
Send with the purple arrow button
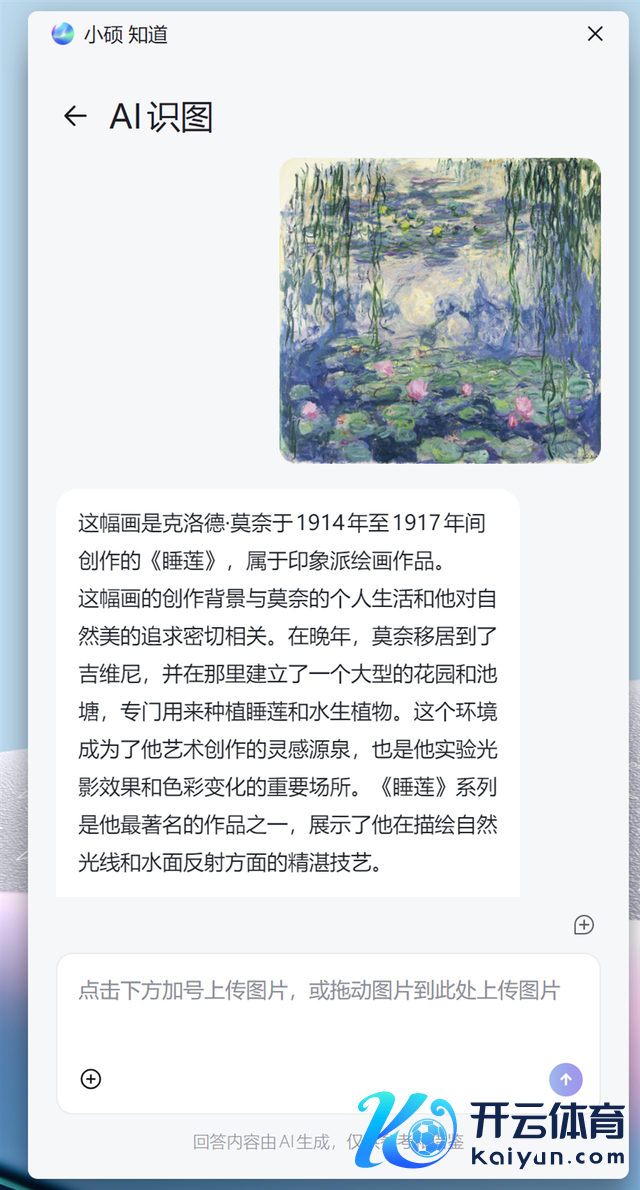566,1079
